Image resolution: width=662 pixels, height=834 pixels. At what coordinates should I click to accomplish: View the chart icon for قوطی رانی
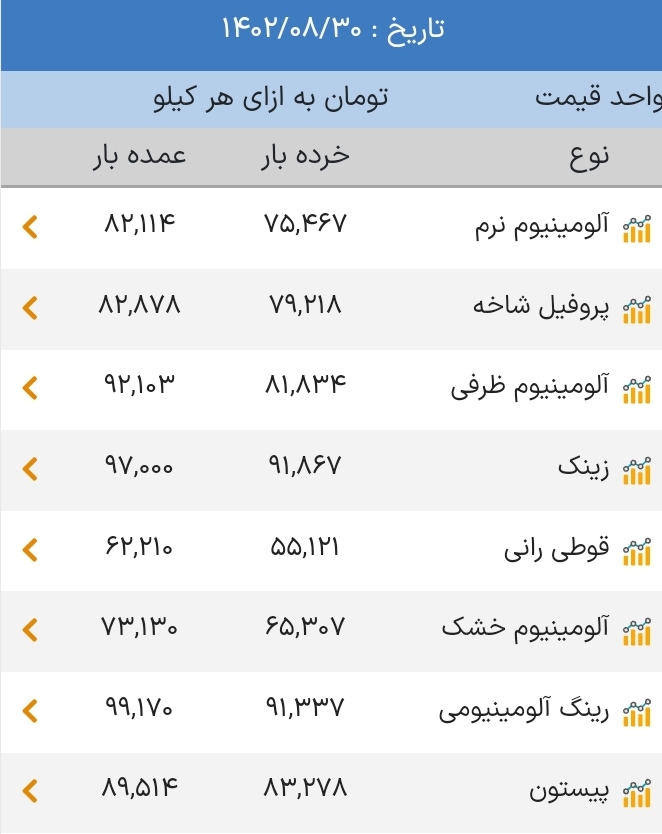tap(636, 551)
